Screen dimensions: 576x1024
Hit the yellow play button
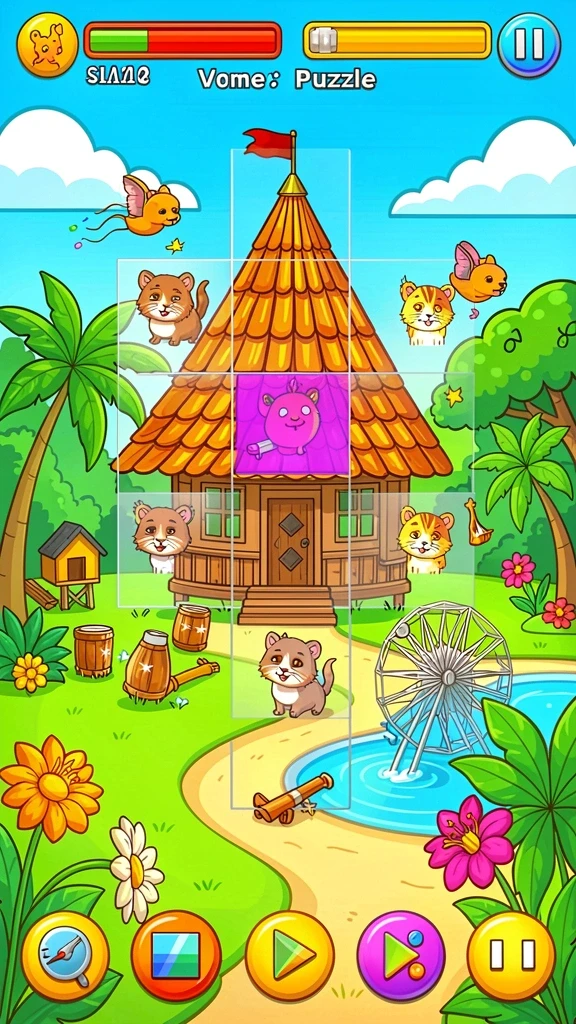(x=290, y=956)
